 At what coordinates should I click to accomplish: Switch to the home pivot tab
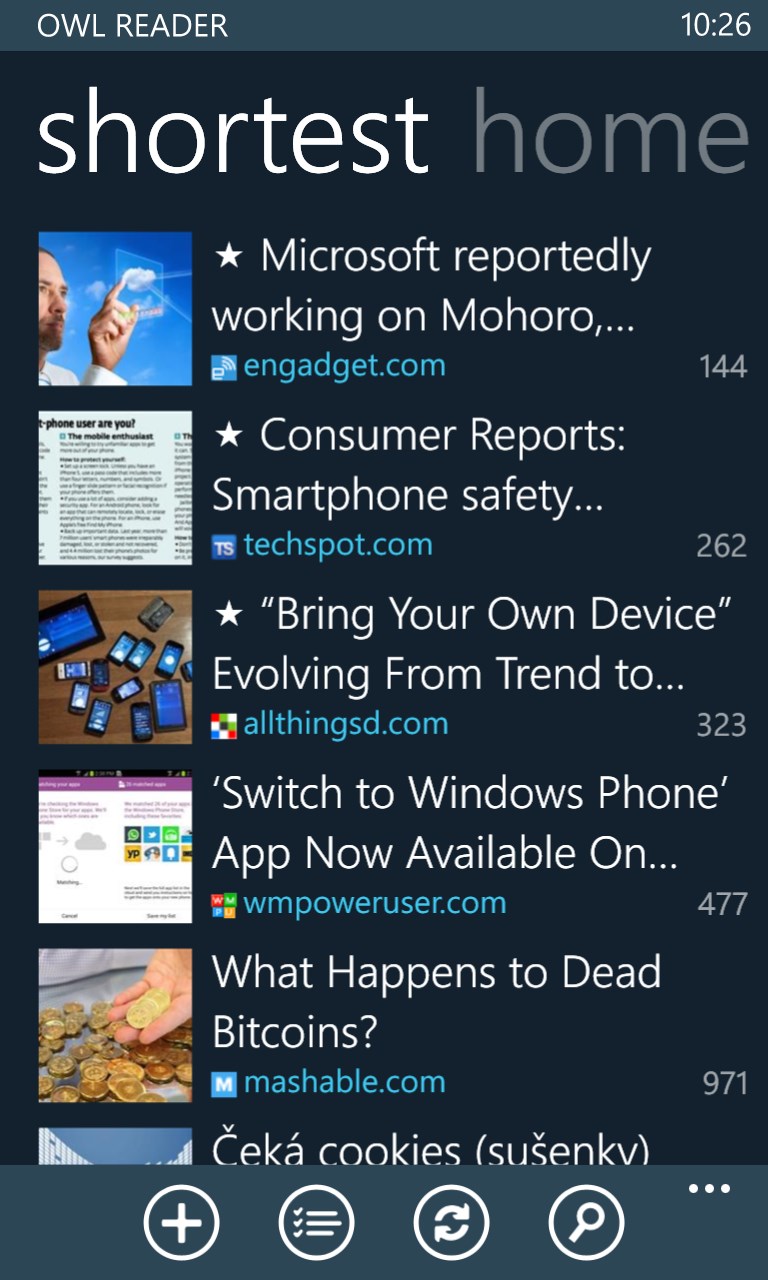[x=612, y=135]
